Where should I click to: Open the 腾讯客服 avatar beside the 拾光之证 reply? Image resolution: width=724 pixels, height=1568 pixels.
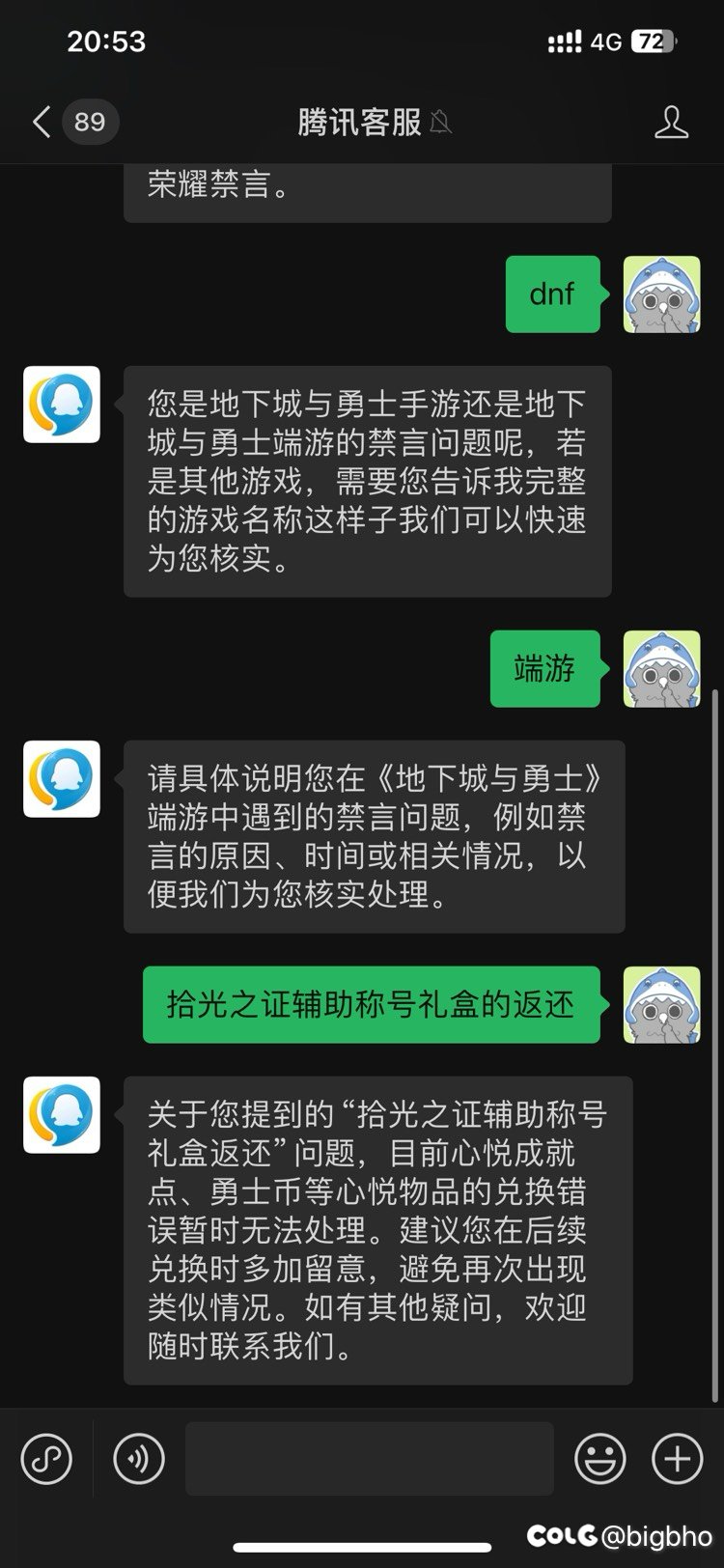click(62, 1115)
